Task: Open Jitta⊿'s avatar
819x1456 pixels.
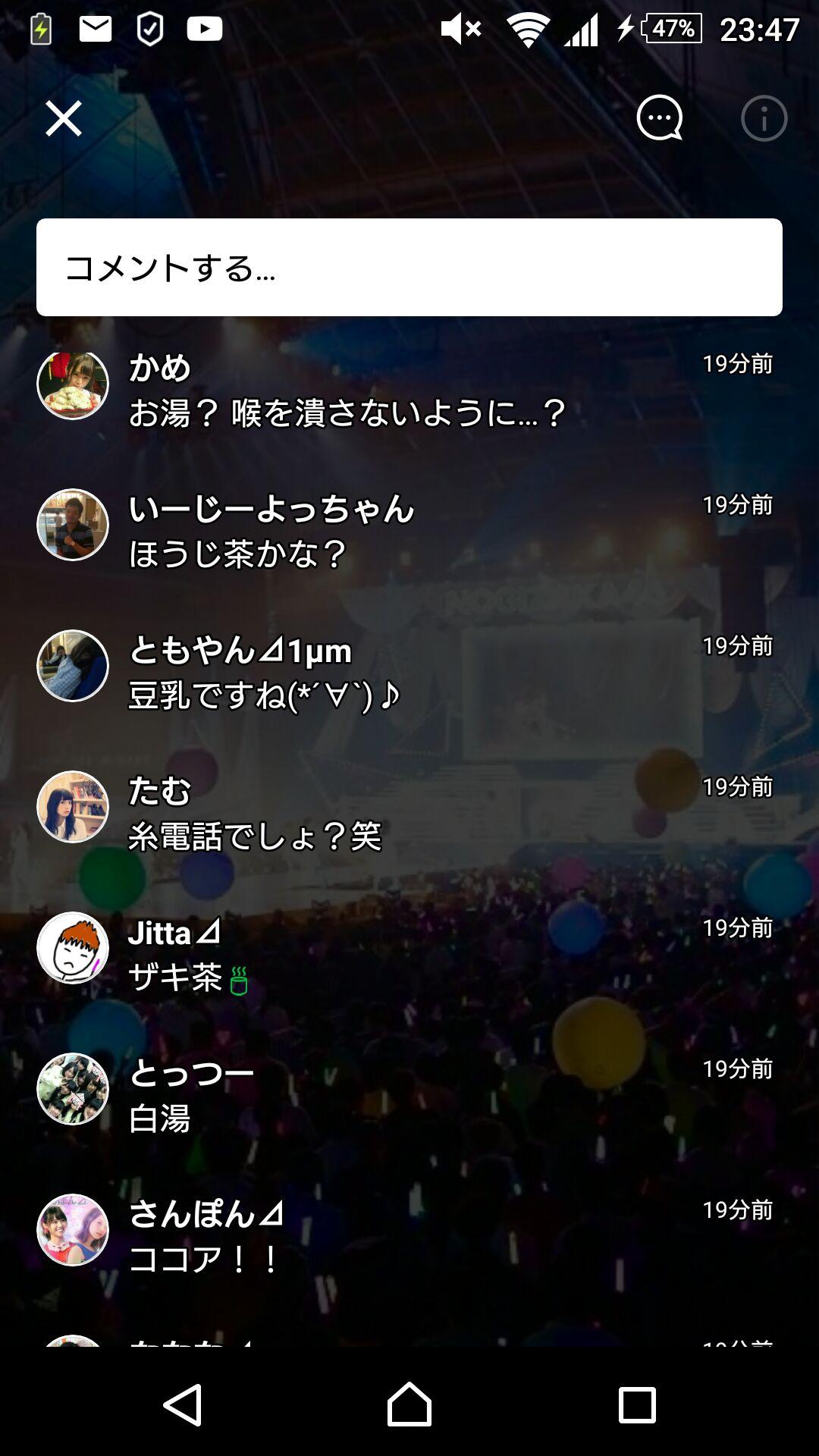Action: 73,948
